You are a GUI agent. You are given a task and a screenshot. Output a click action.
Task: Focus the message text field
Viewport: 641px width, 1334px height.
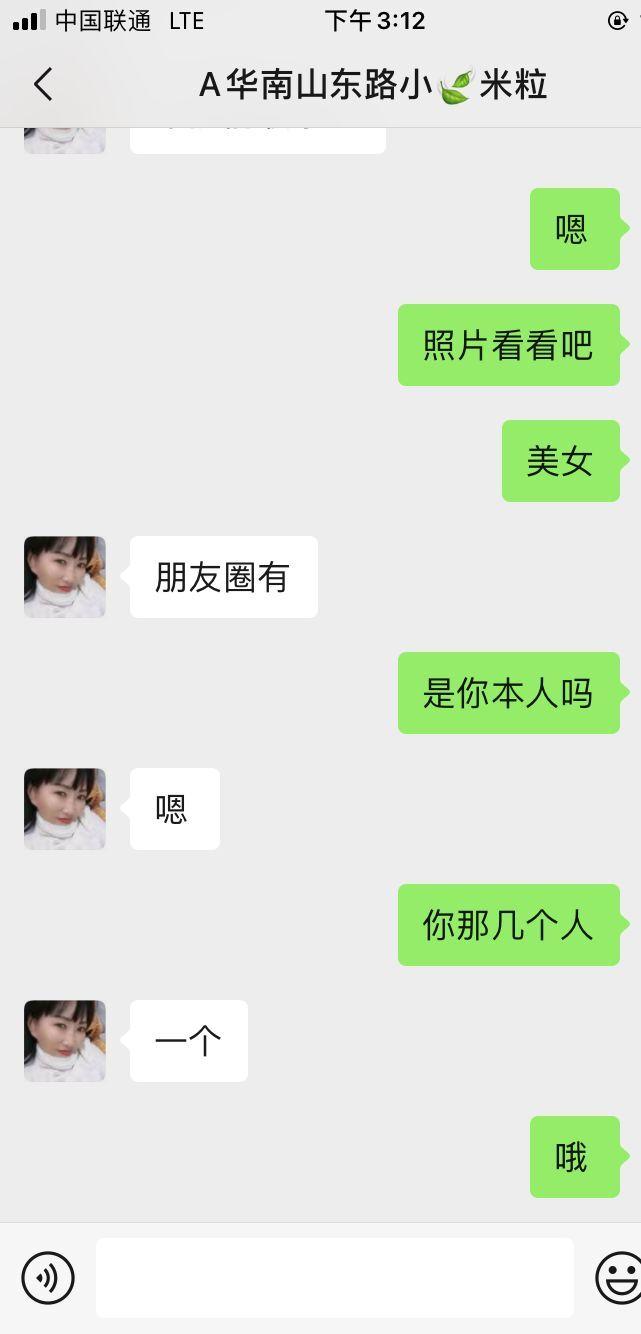pos(334,1277)
